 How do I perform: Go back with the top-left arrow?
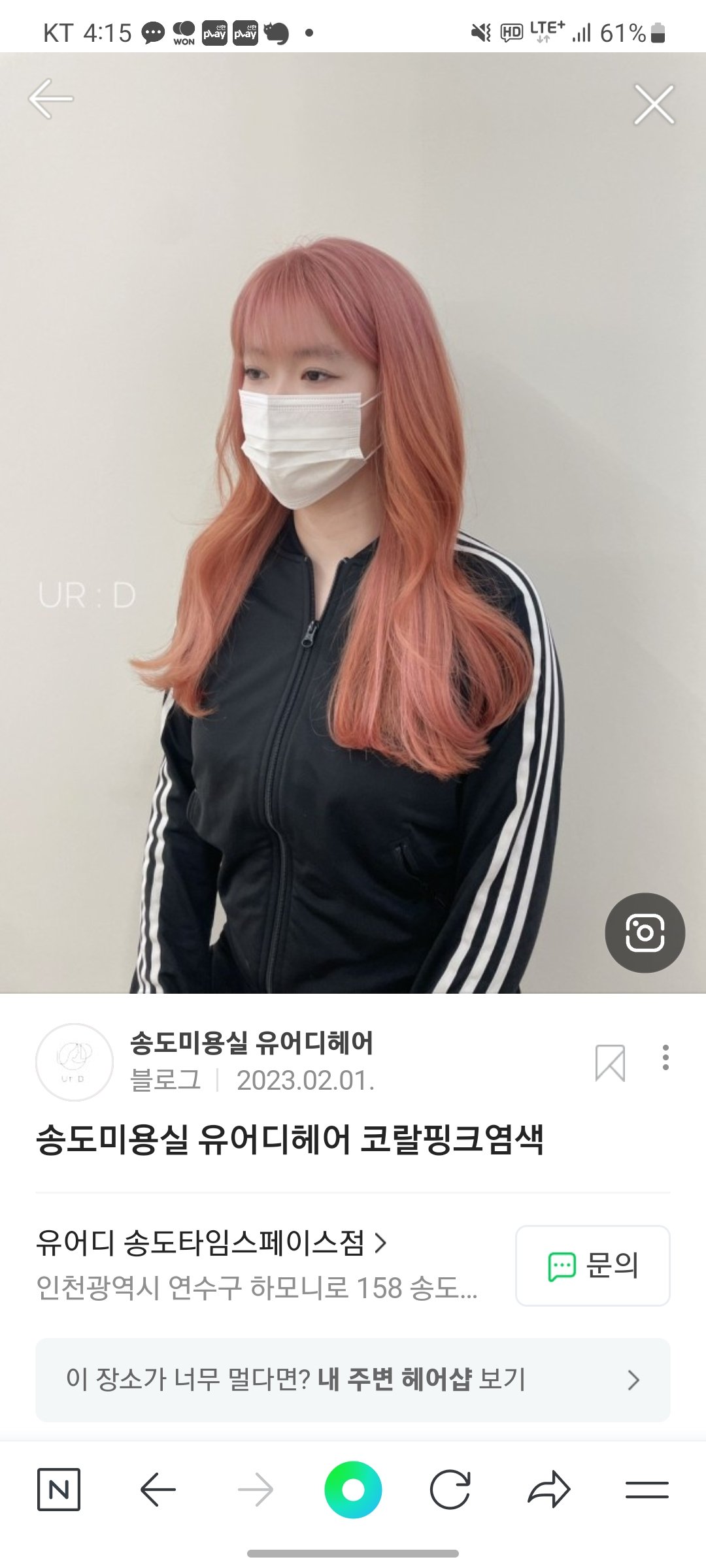[x=51, y=99]
